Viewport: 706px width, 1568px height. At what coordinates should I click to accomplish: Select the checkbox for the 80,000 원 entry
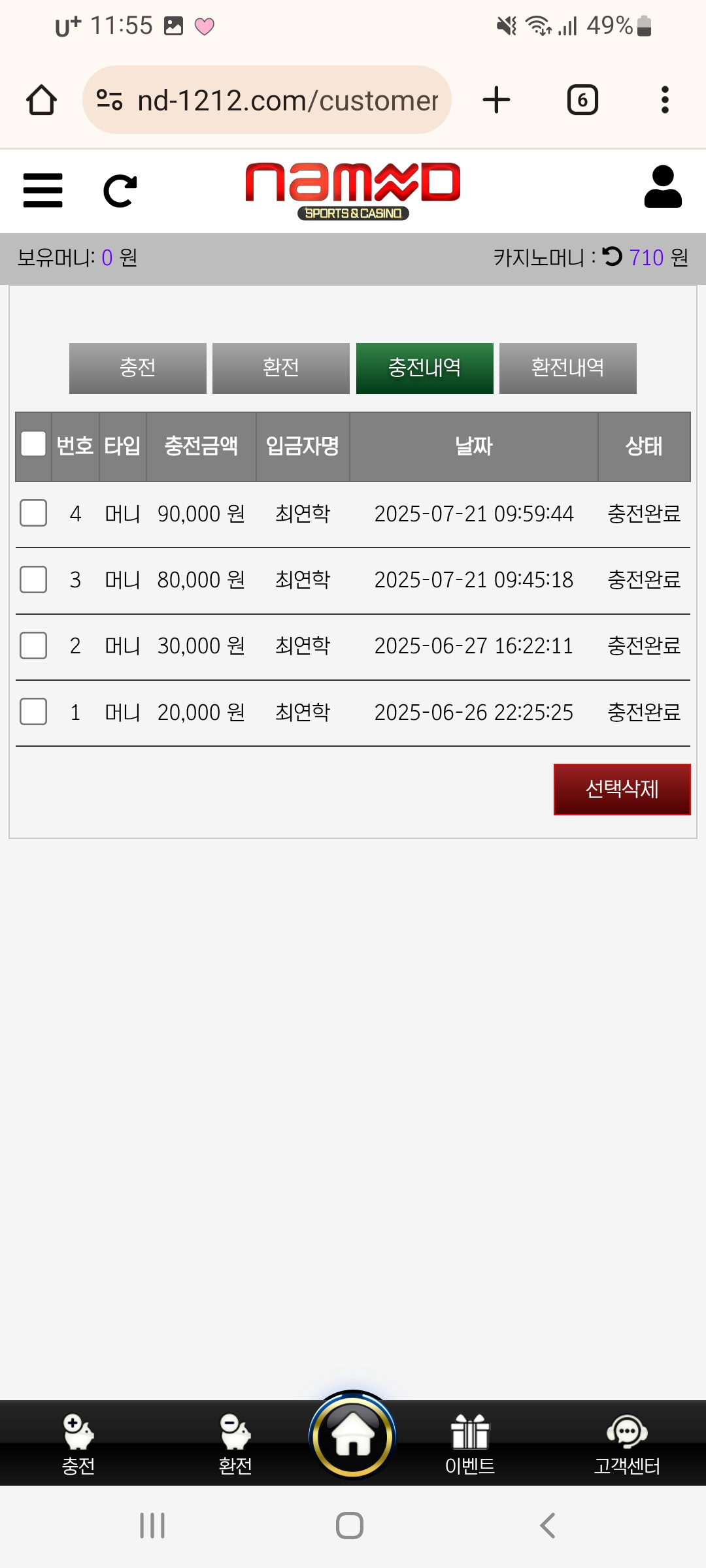33,580
